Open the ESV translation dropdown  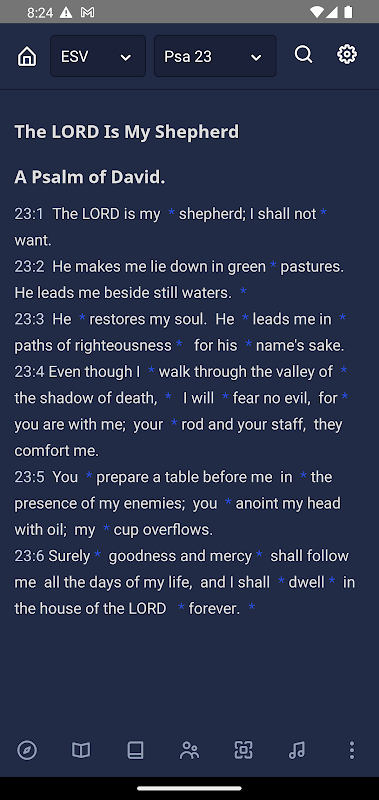point(98,56)
